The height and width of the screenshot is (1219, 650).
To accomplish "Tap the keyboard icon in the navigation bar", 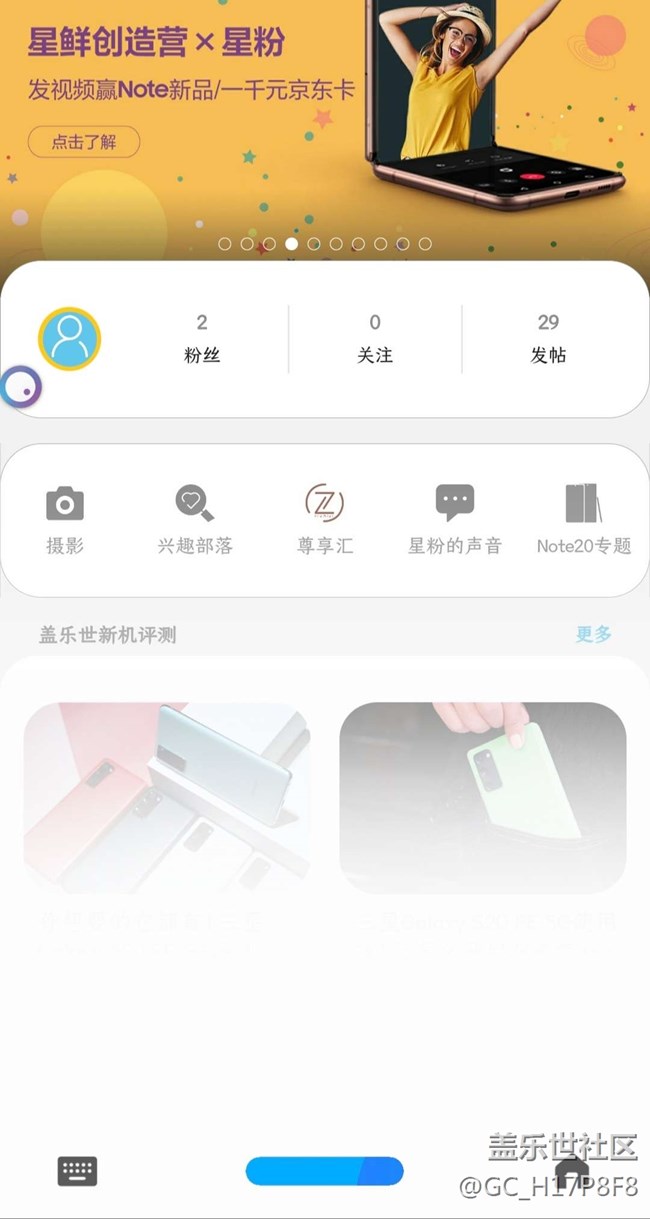I will coord(77,1171).
